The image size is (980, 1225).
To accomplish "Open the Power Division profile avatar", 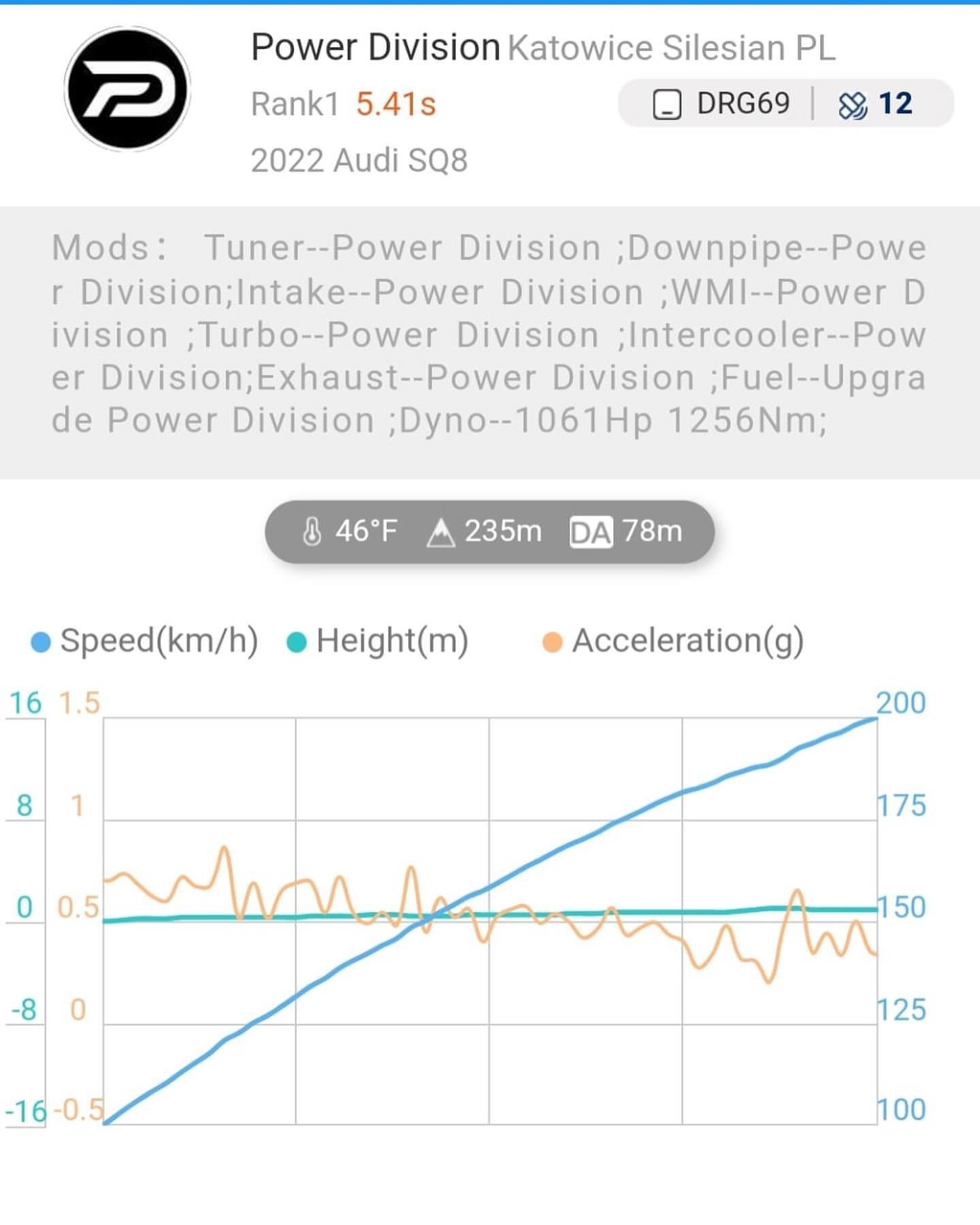I will pyautogui.click(x=127, y=90).
